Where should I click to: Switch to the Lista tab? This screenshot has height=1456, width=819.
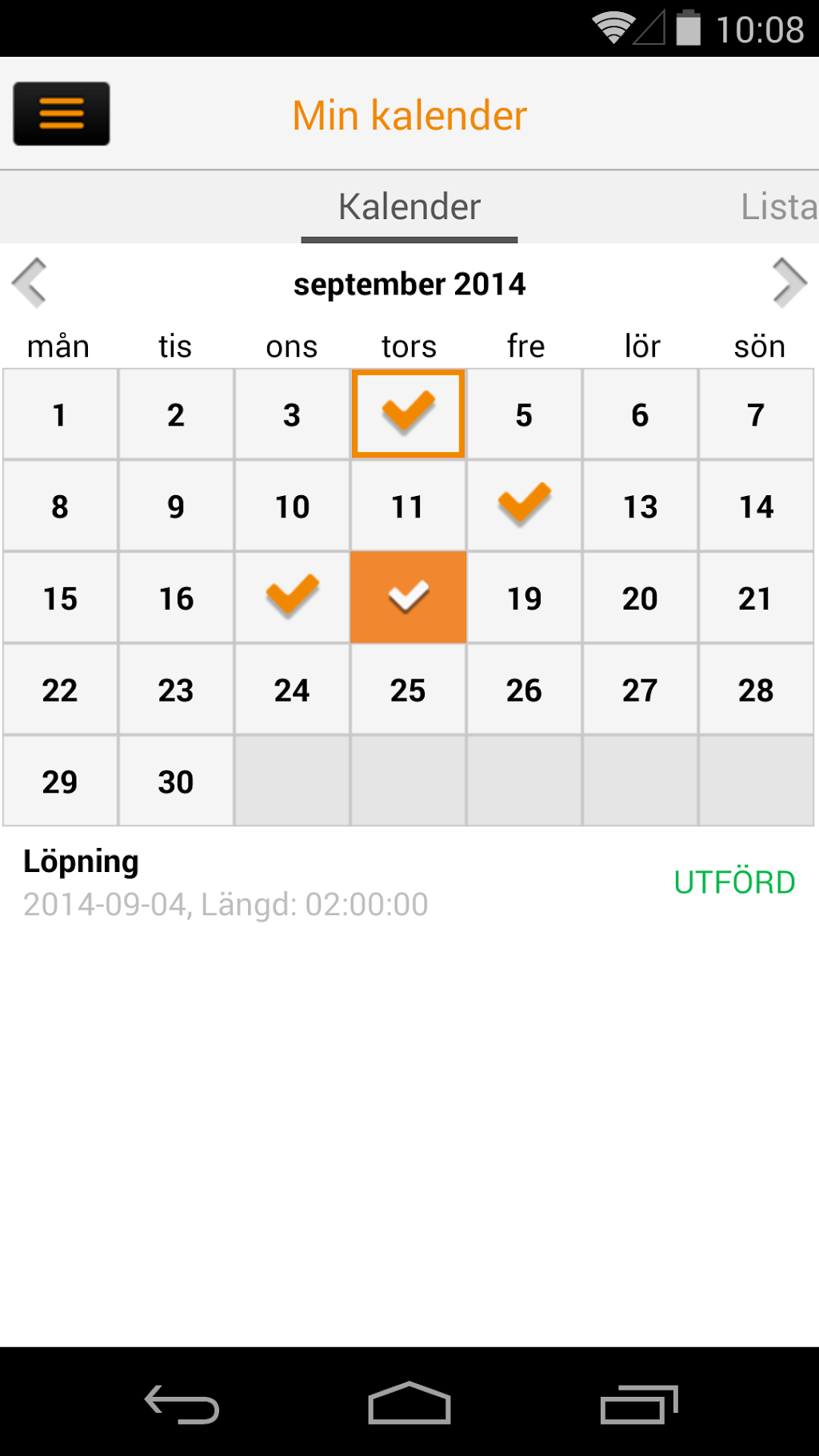click(x=777, y=207)
